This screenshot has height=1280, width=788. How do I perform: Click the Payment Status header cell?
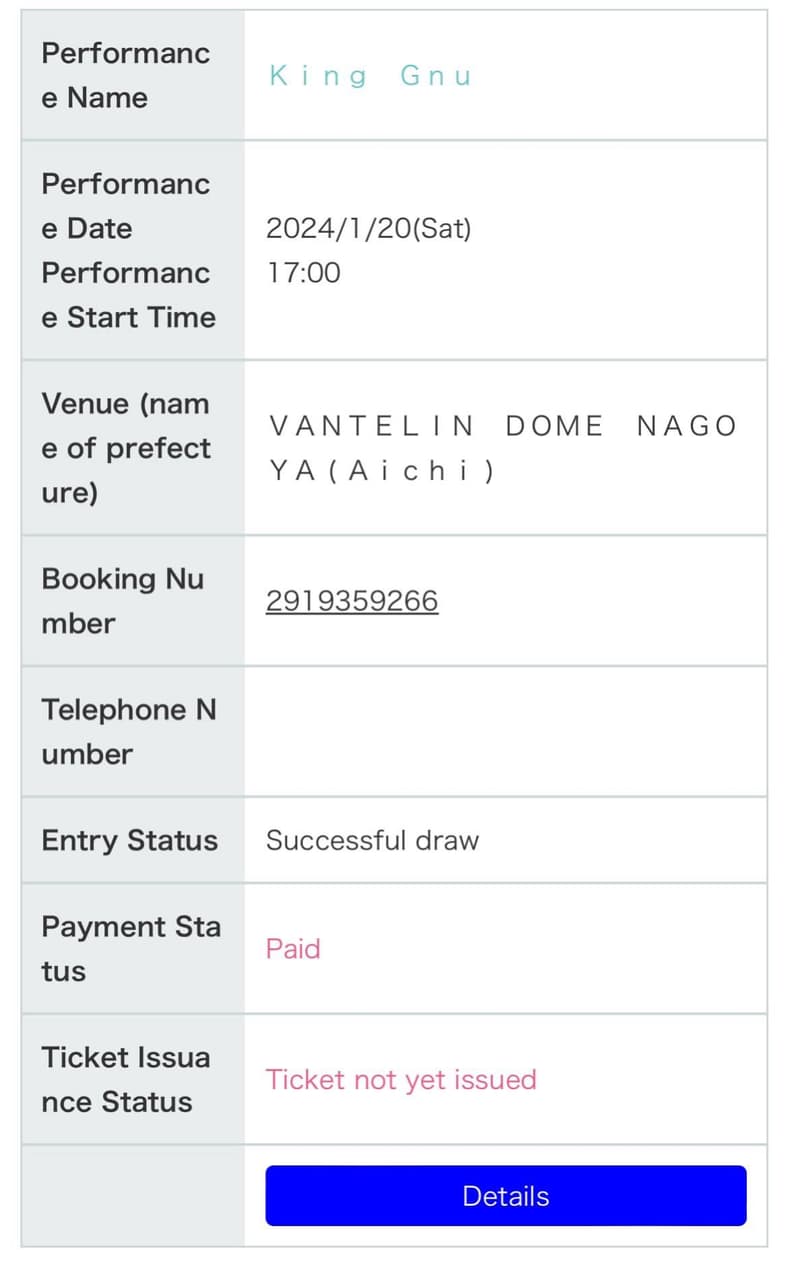[x=130, y=947]
